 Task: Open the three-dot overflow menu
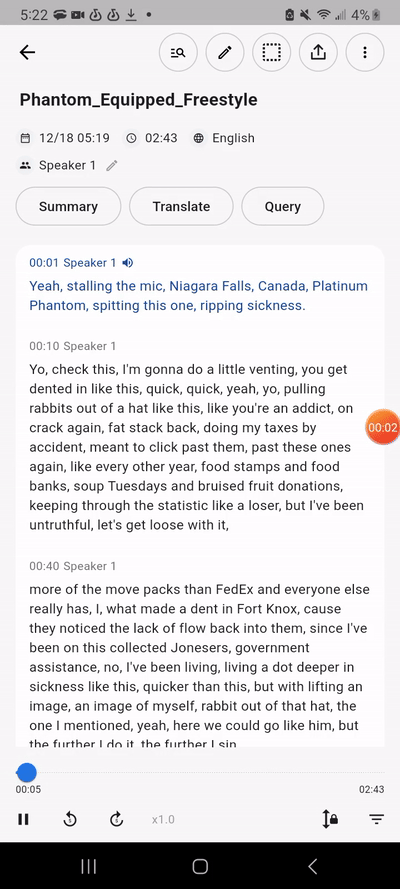click(365, 53)
